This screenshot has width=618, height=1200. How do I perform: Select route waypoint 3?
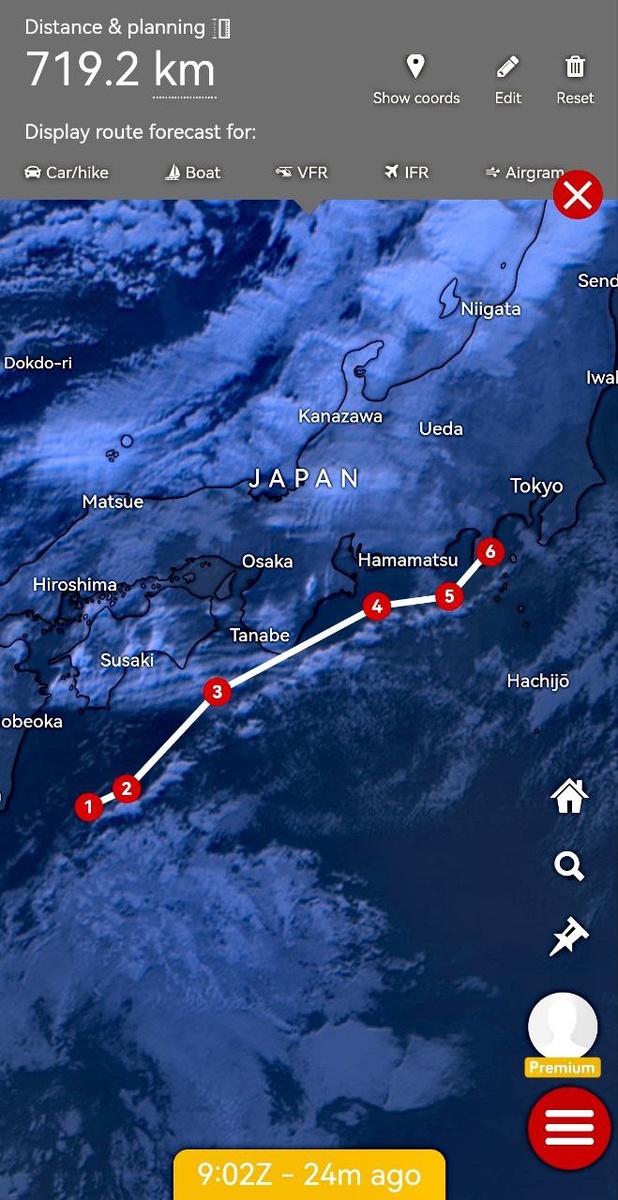pos(217,691)
